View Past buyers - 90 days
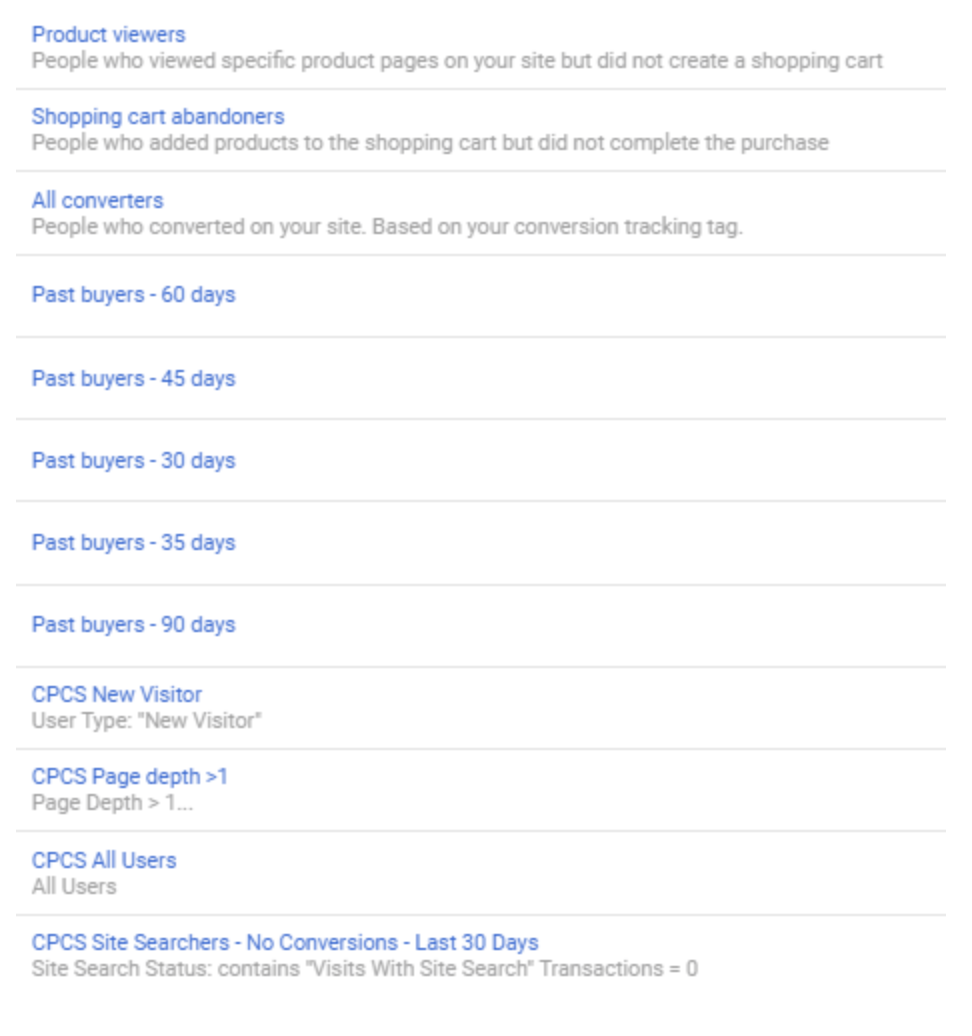972x1036 pixels. pos(133,624)
